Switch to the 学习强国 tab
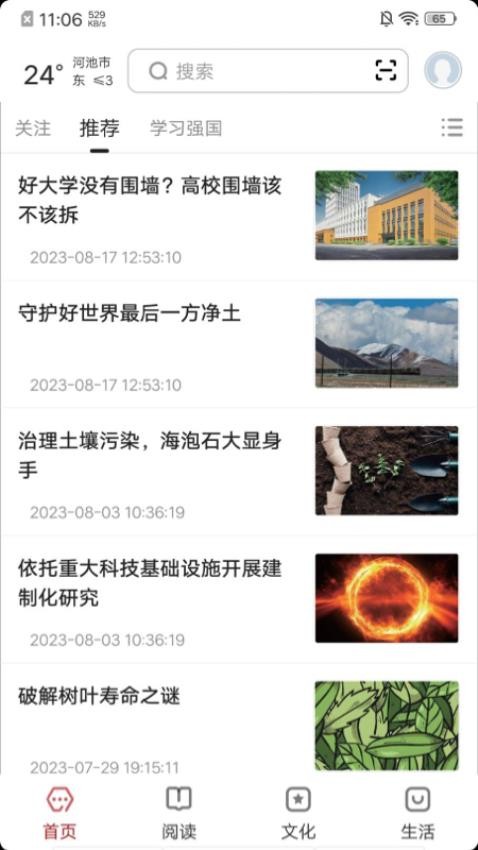478x850 pixels. point(186,128)
